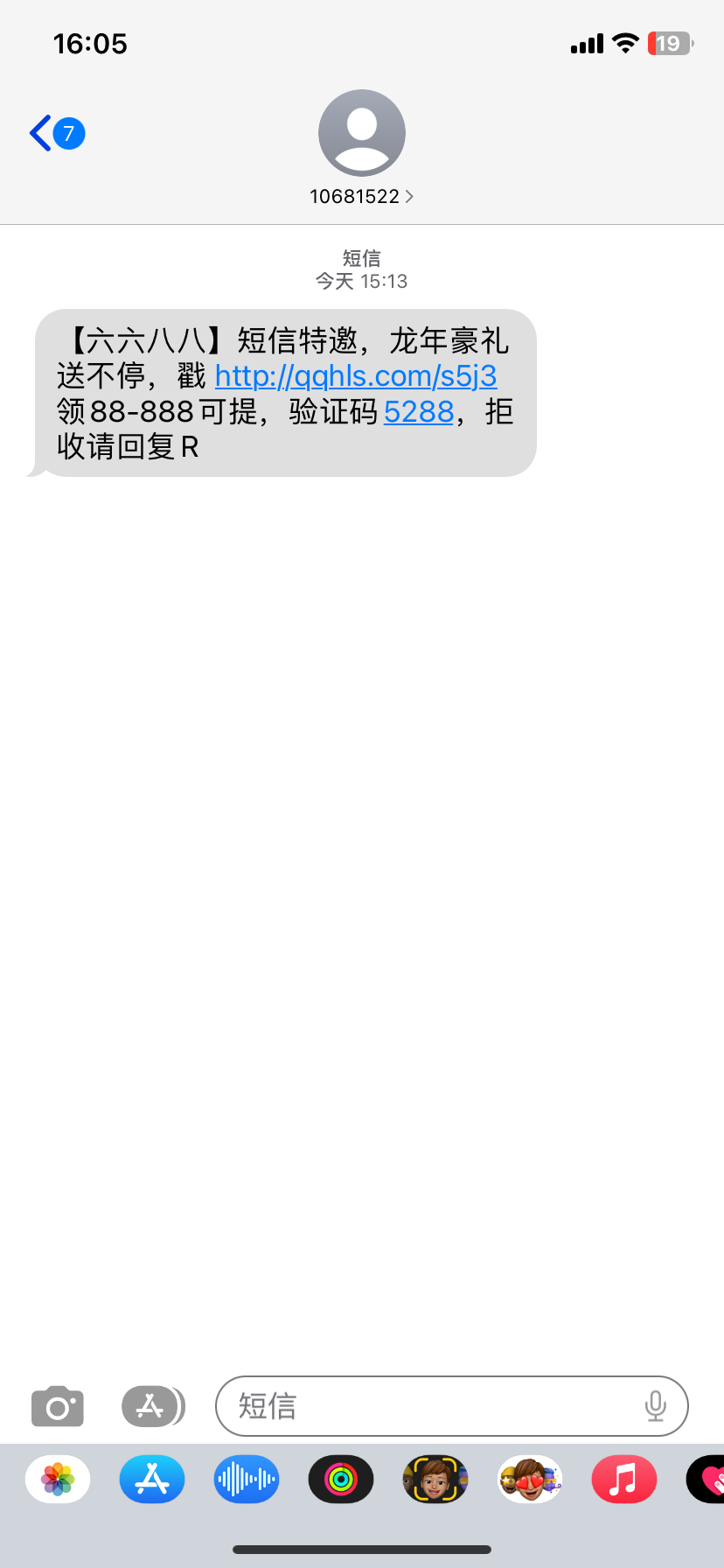724x1568 pixels.
Task: Open the qqhls.com/s5j3 link
Action: (356, 376)
